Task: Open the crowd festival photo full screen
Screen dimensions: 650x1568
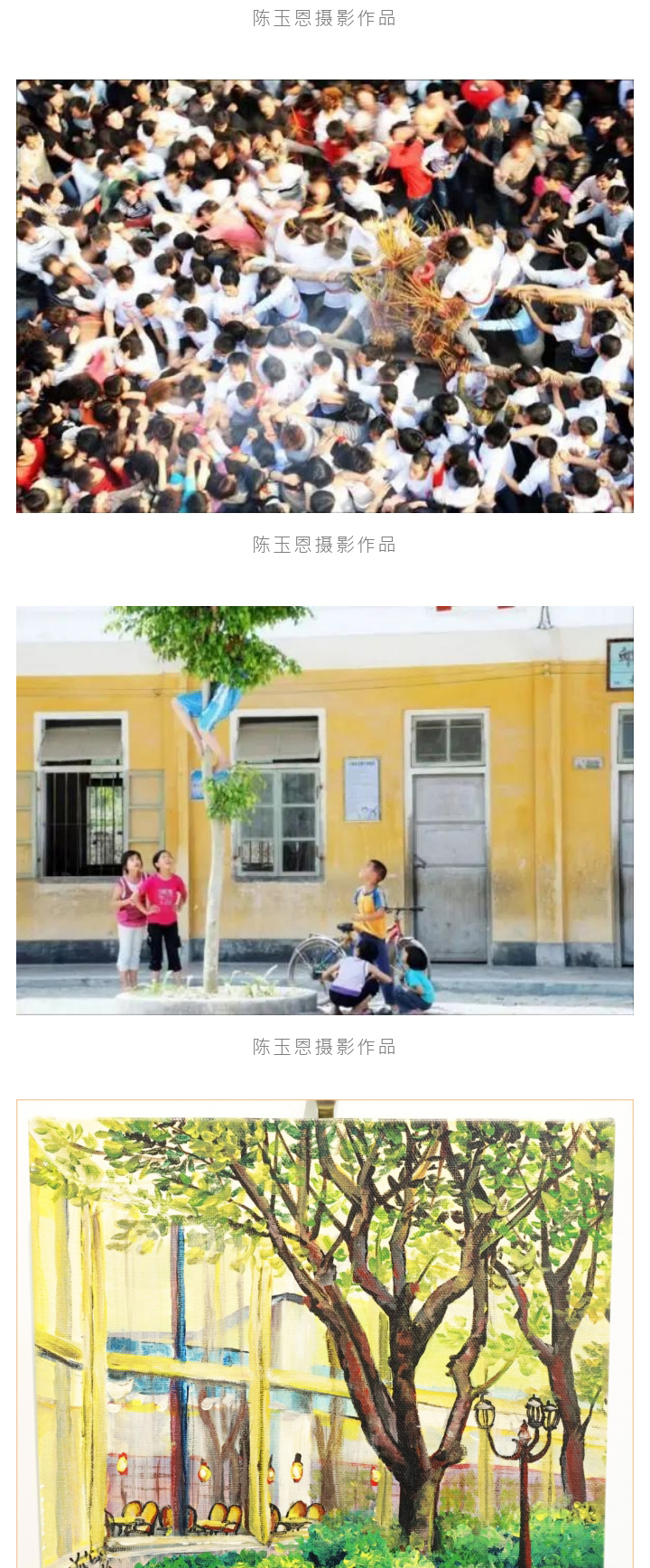Action: 325,296
